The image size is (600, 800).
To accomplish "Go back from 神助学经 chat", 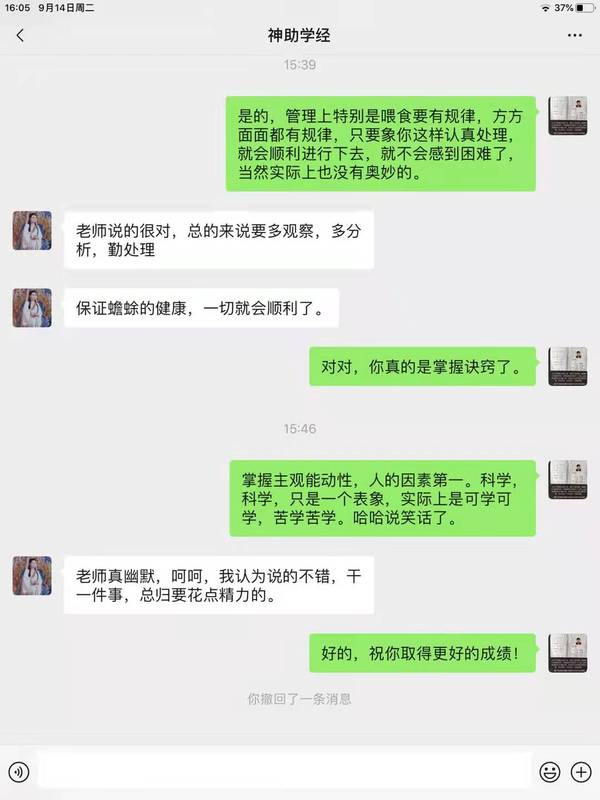I will coord(20,35).
